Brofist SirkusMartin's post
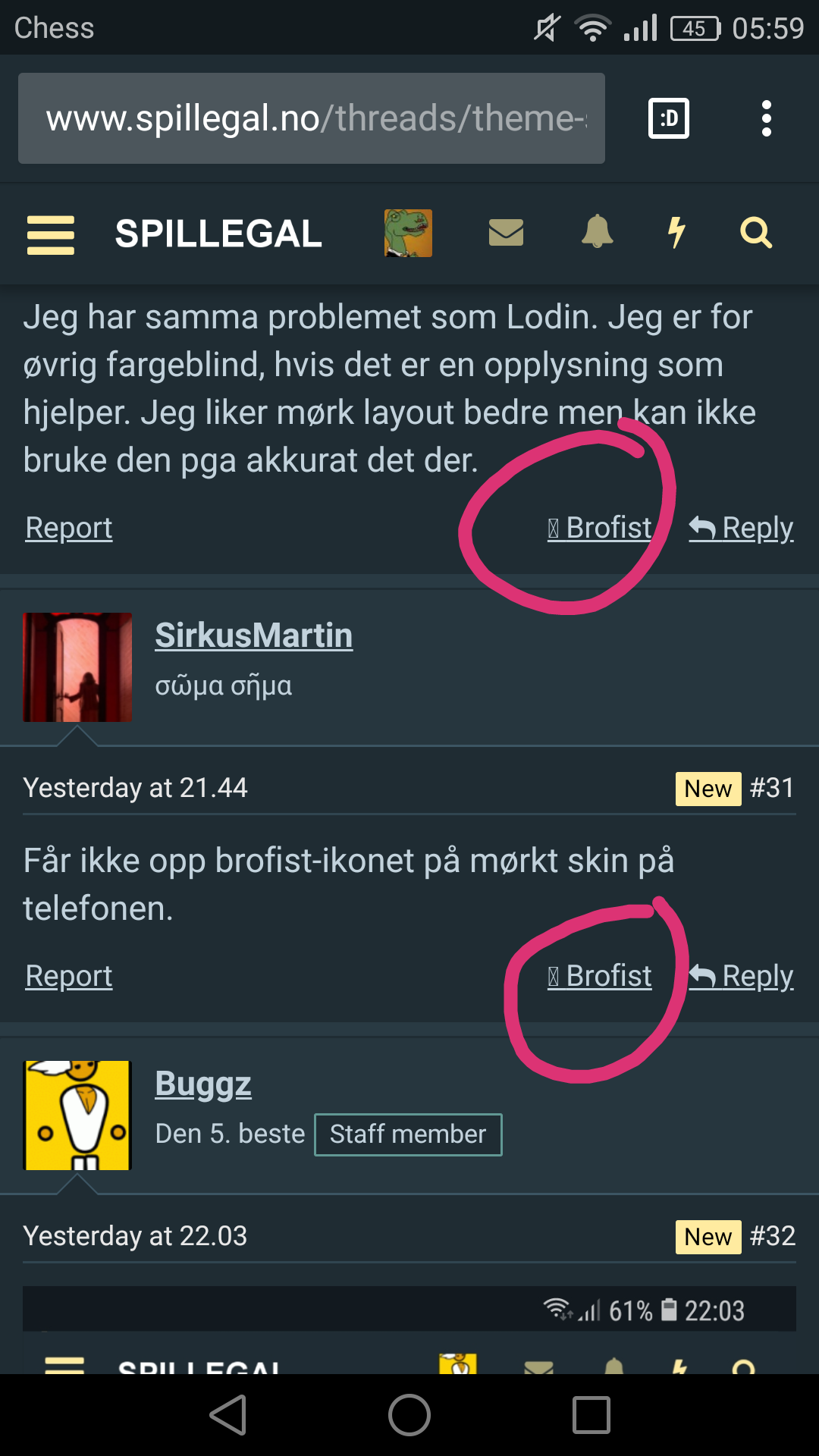This screenshot has height=1456, width=819. point(600,976)
